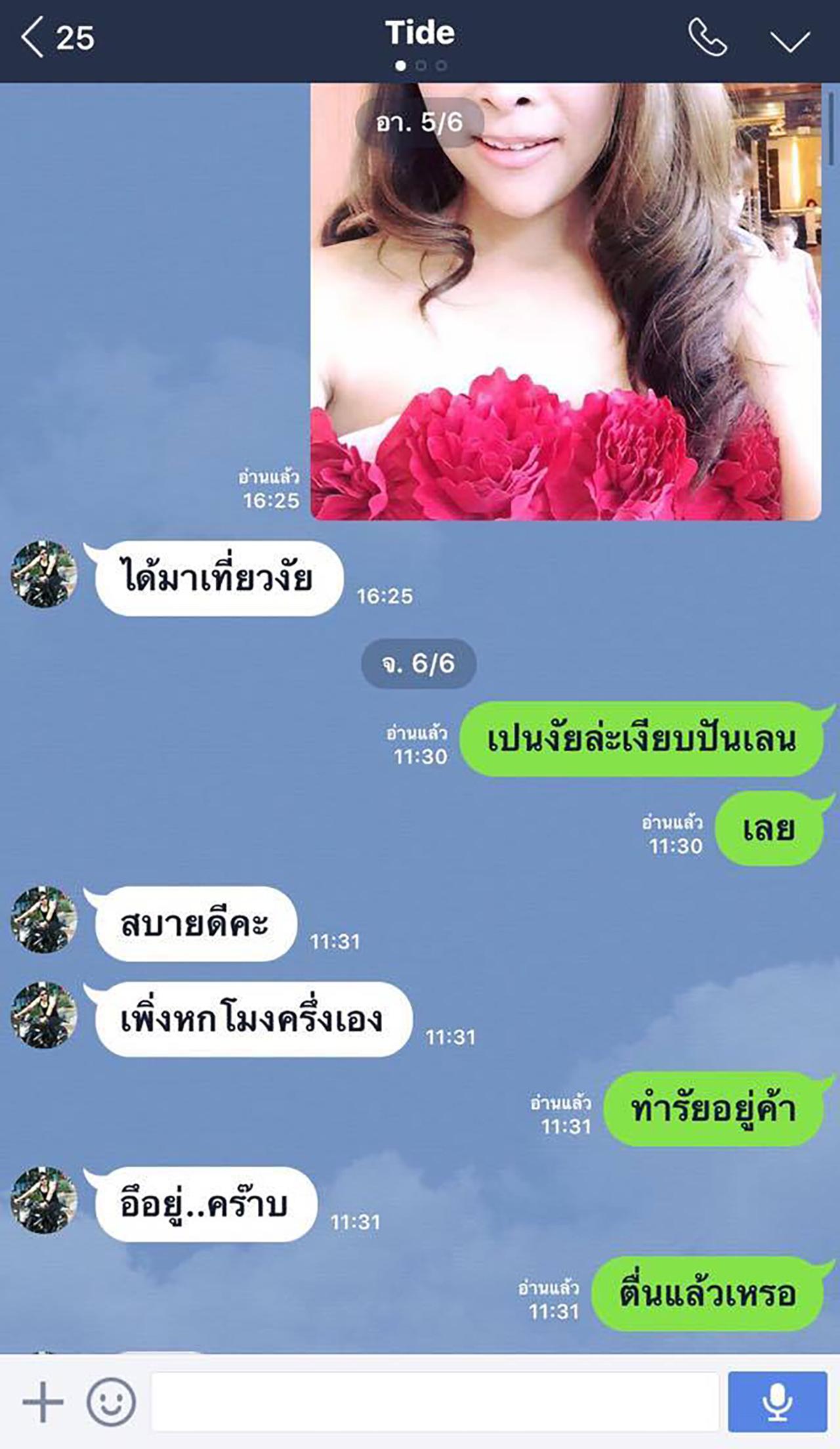
Task: Record a voice message with microphone
Action: (777, 1401)
